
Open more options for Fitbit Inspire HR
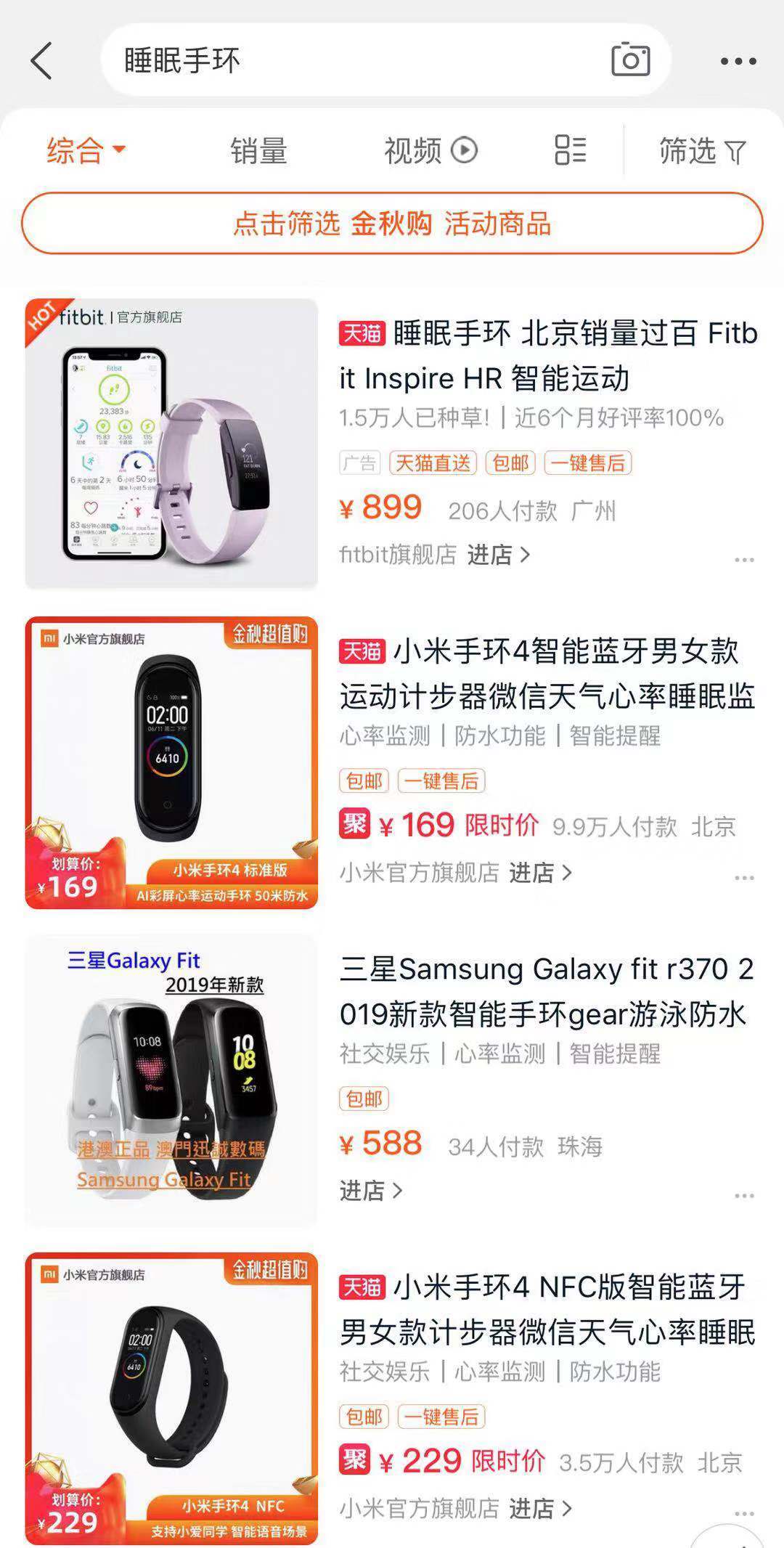(744, 560)
